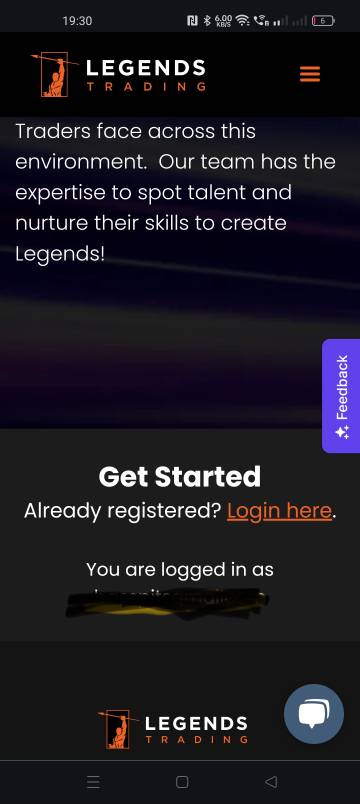360x804 pixels.
Task: Open the purple Feedback side tab
Action: [341, 395]
